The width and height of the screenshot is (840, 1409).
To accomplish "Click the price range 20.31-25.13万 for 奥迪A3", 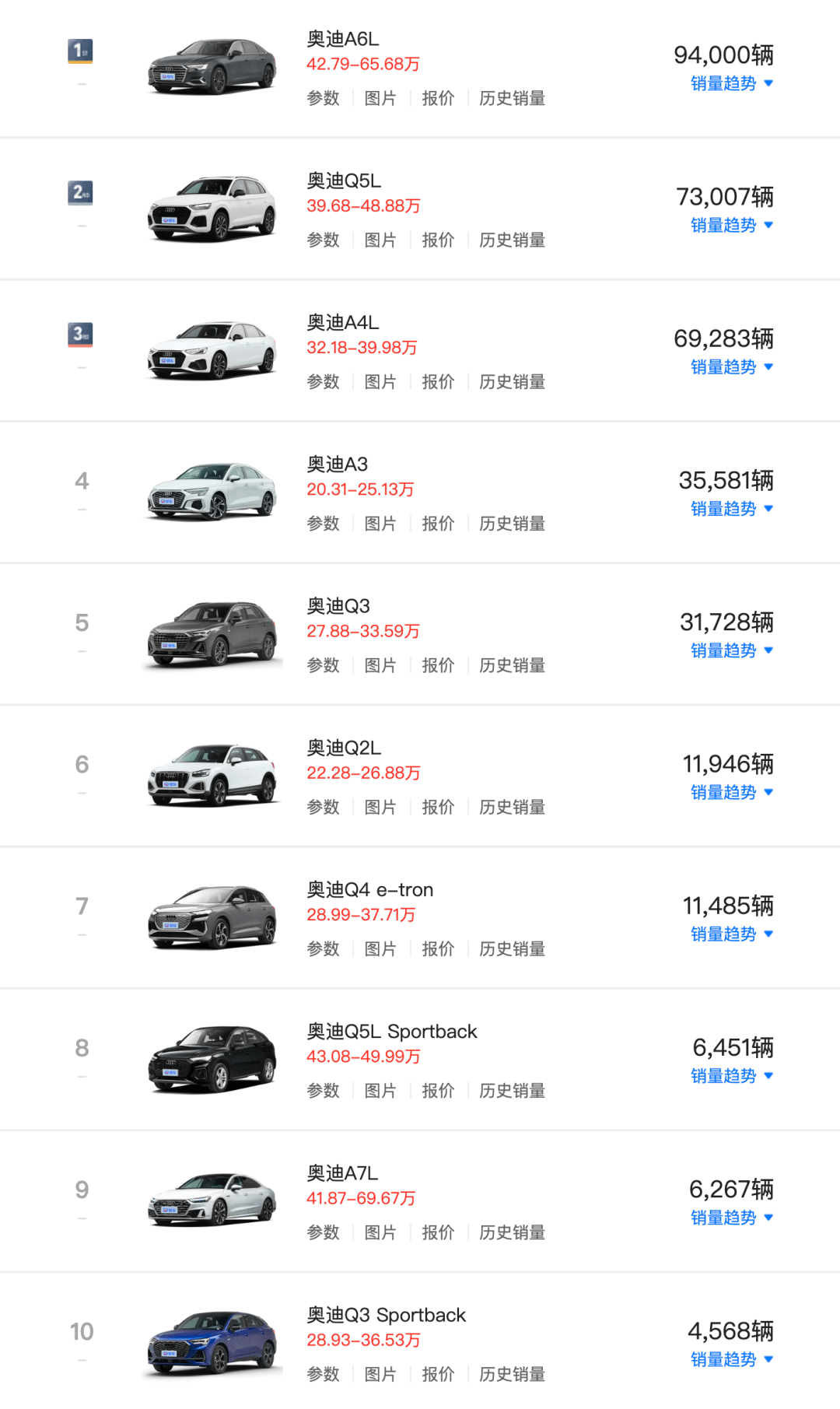I will pyautogui.click(x=362, y=489).
